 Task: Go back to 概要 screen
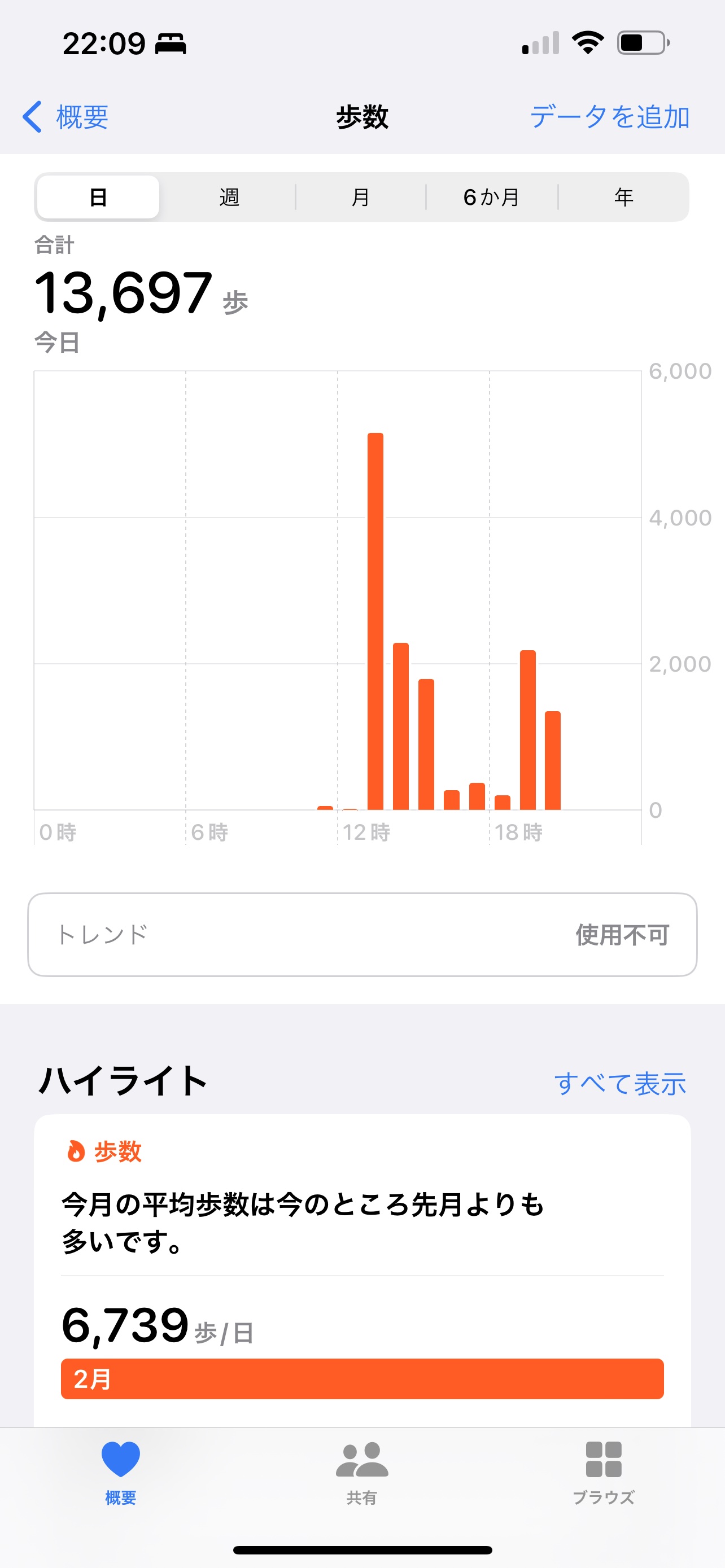tap(65, 117)
